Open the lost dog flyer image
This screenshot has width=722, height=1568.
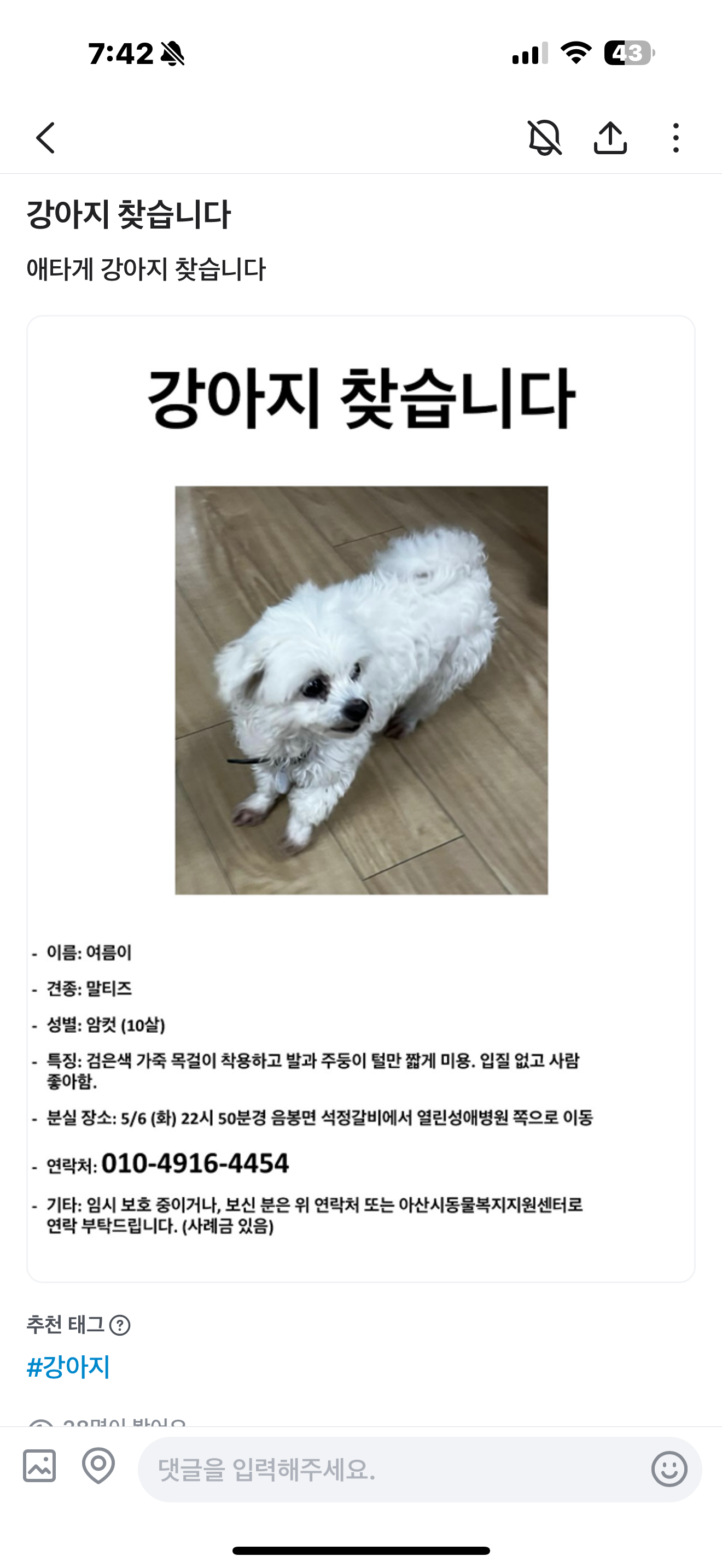361,797
